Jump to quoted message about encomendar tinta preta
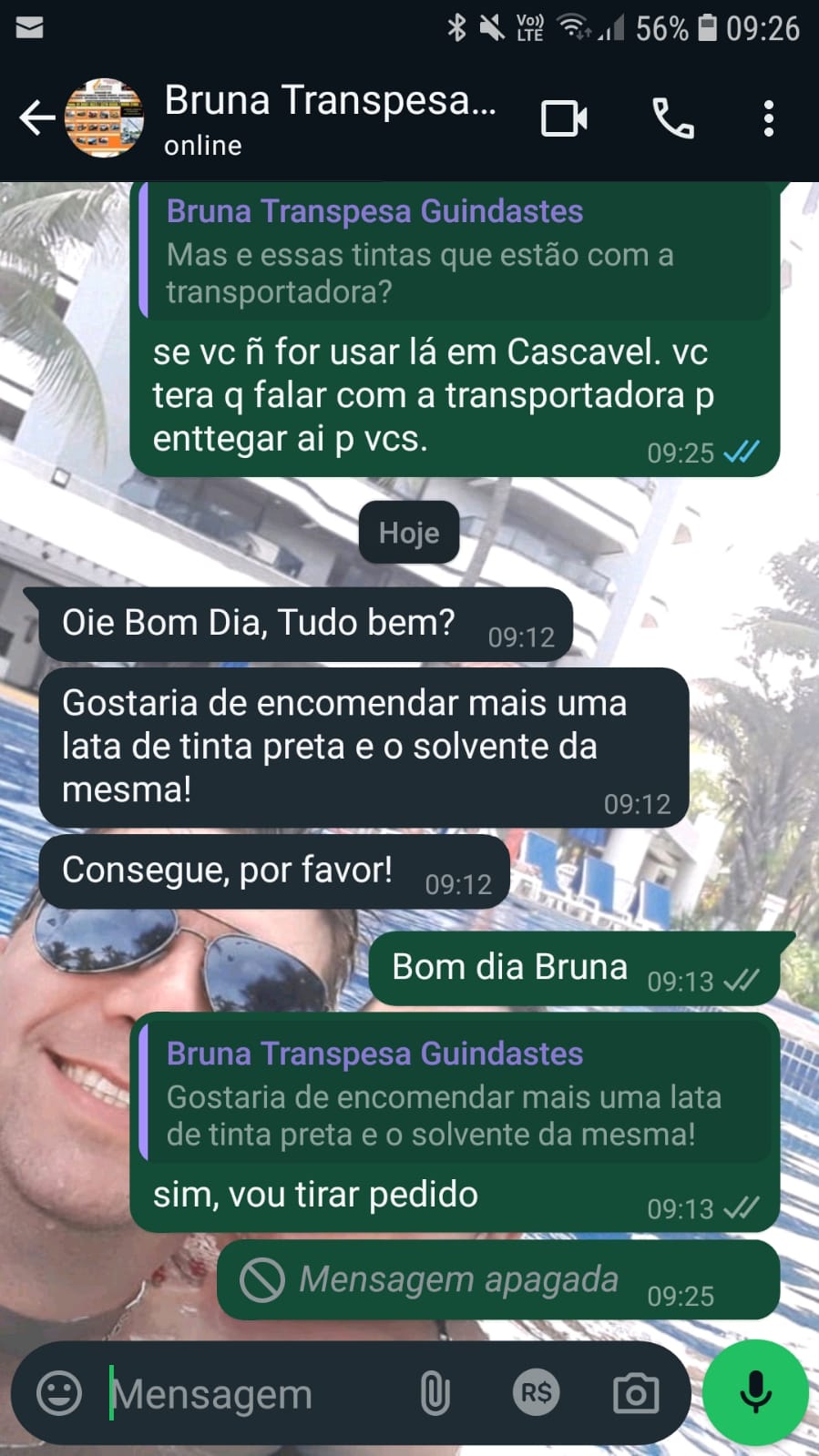The height and width of the screenshot is (1456, 819). (456, 1095)
